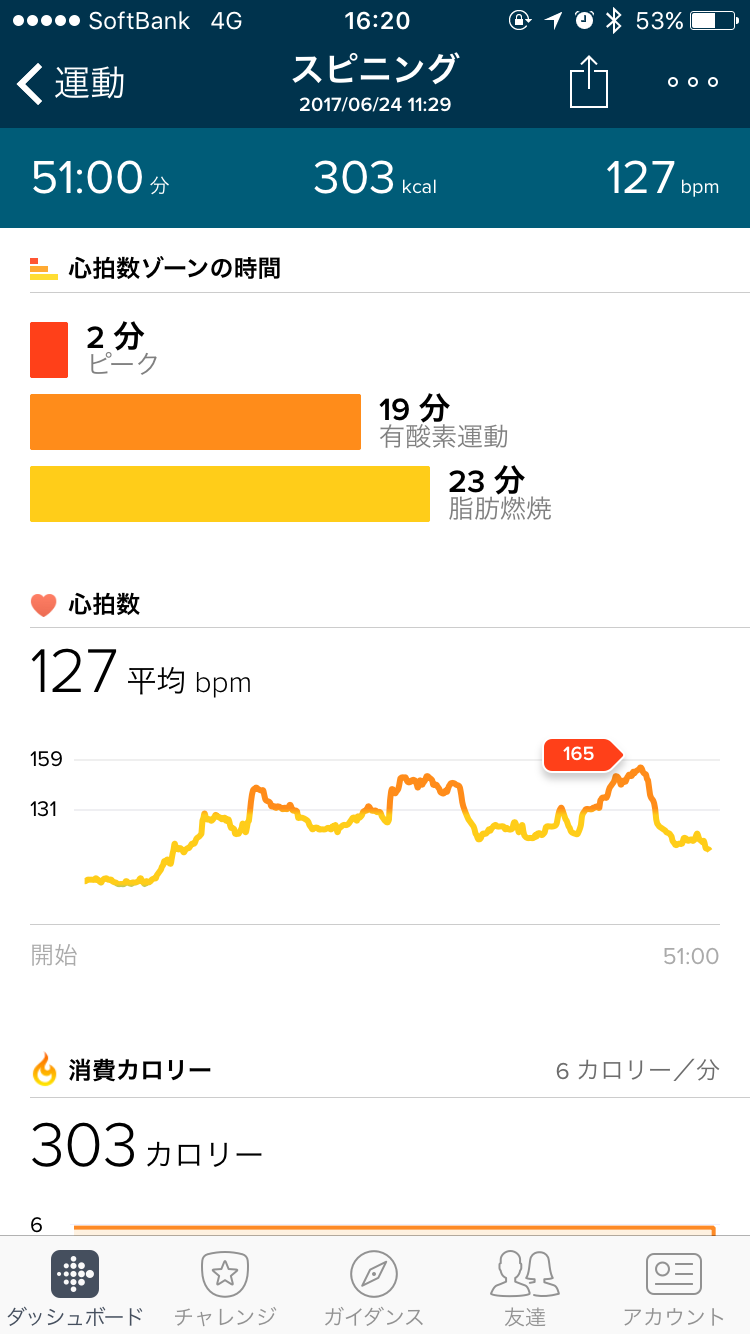Share this spinning workout
The height and width of the screenshot is (1334, 750).
point(589,82)
